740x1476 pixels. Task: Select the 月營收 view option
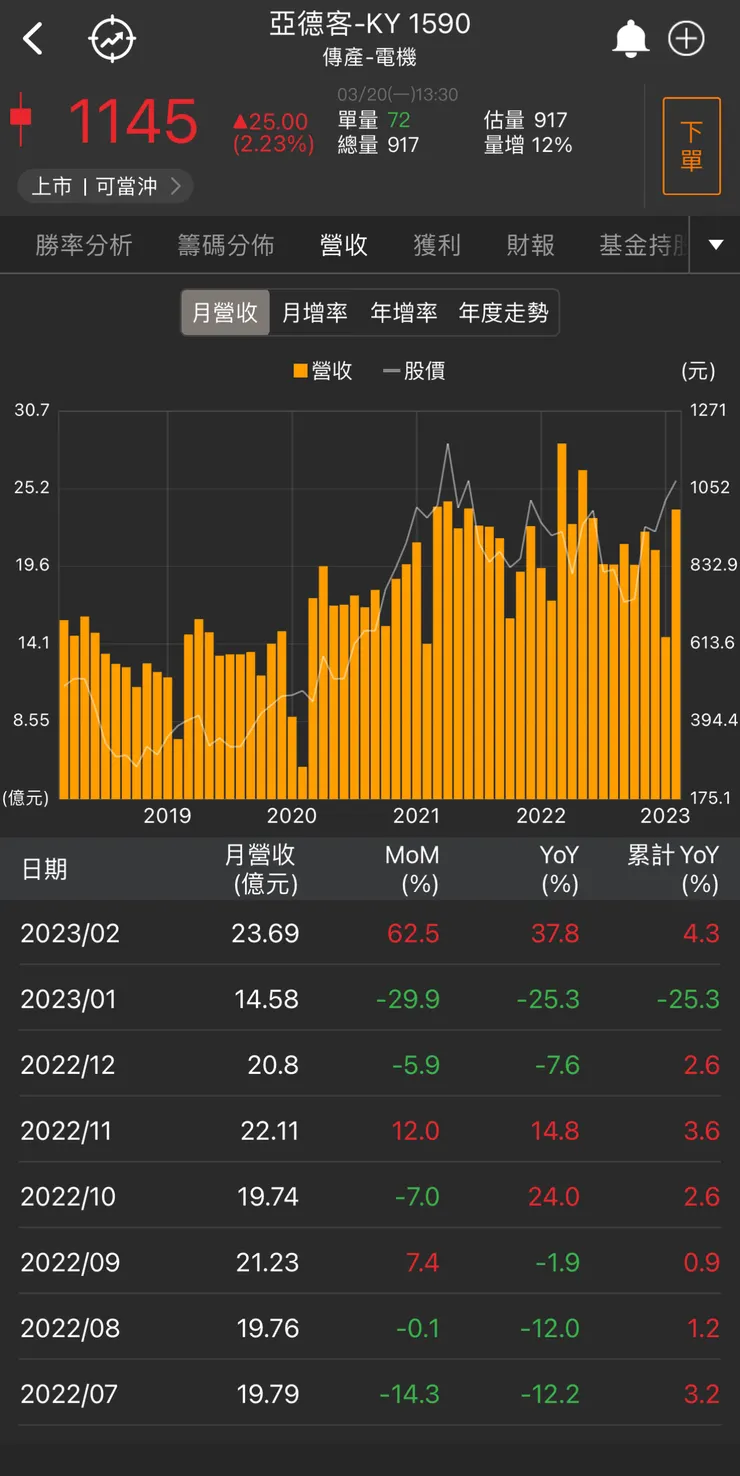coord(225,311)
